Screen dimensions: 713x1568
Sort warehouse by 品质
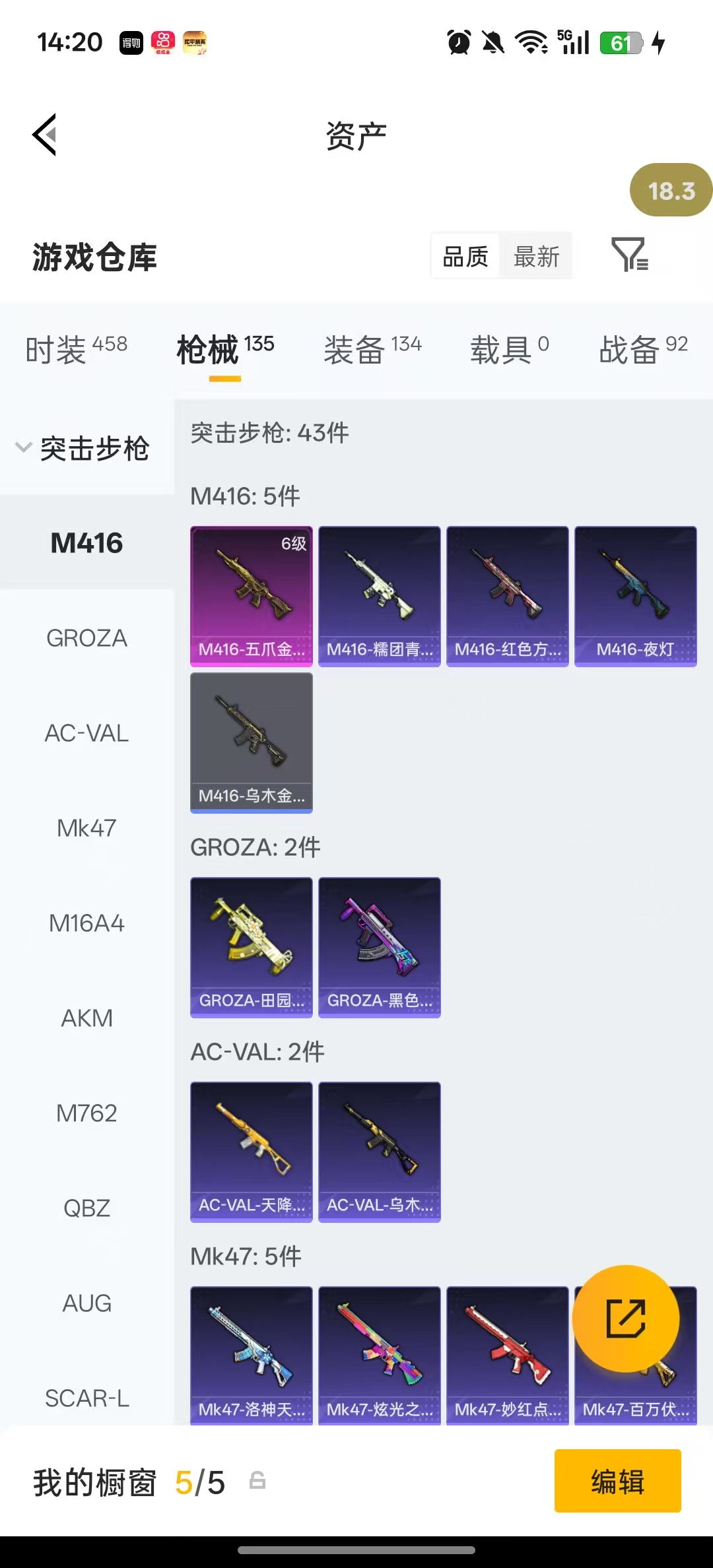tap(465, 256)
